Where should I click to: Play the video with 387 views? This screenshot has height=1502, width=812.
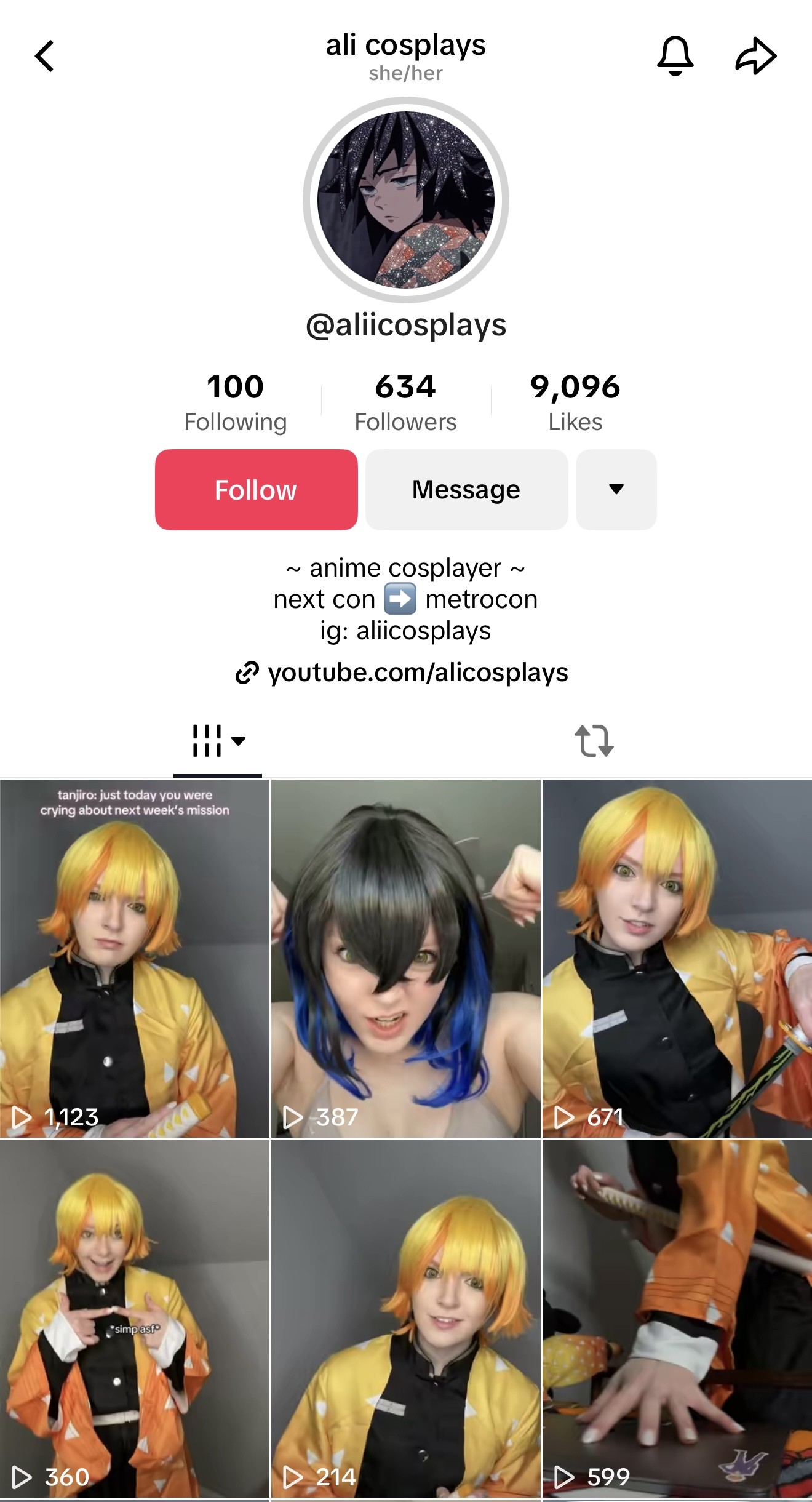tap(406, 958)
